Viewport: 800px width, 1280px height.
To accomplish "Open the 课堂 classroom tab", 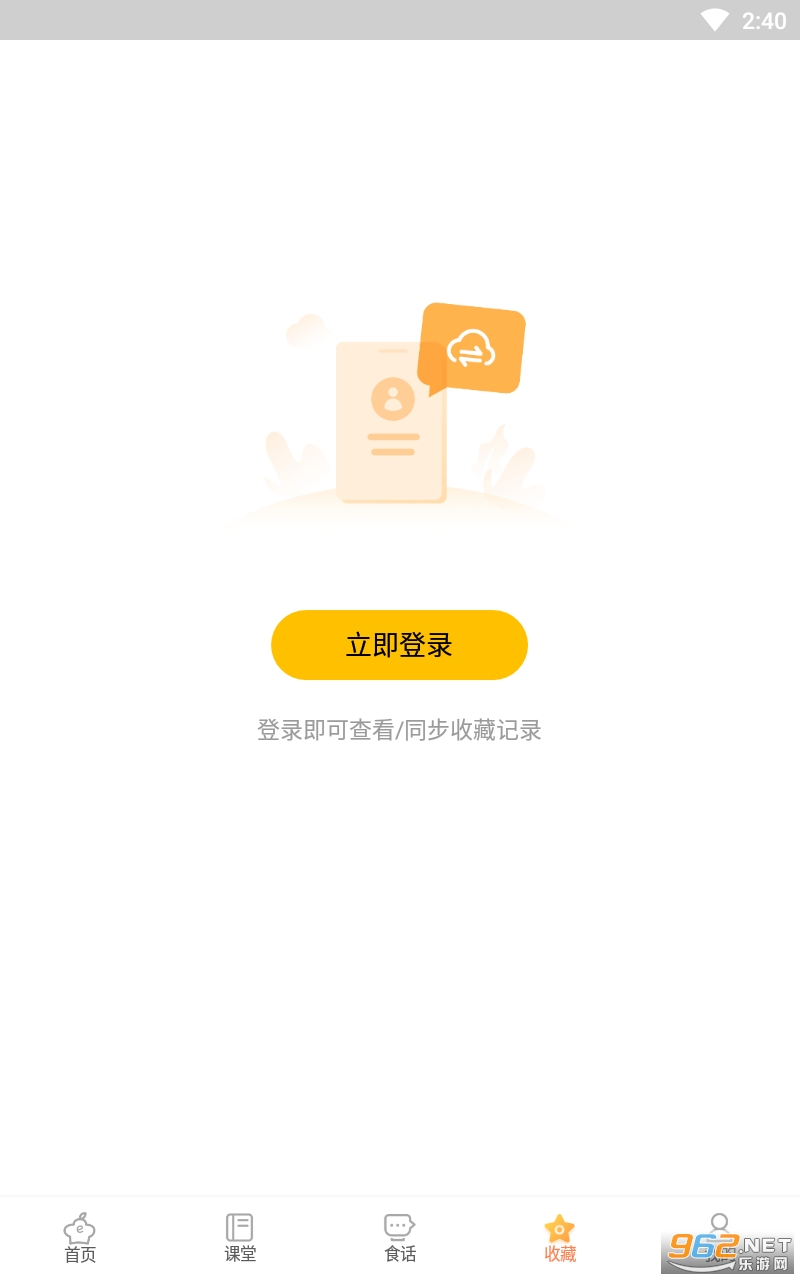I will click(240, 1238).
